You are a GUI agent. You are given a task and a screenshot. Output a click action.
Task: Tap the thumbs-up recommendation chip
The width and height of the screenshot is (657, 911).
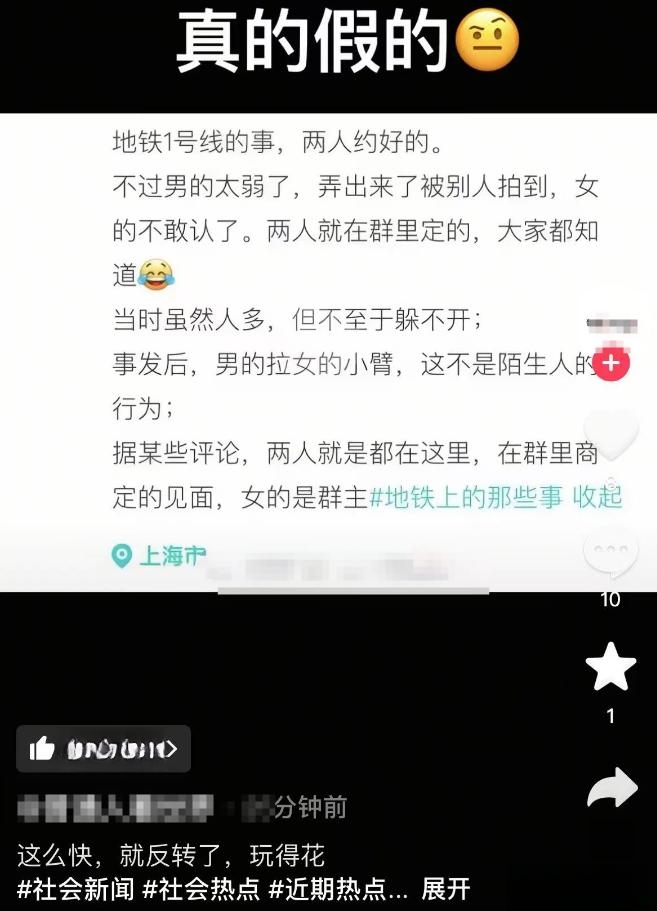pos(103,748)
